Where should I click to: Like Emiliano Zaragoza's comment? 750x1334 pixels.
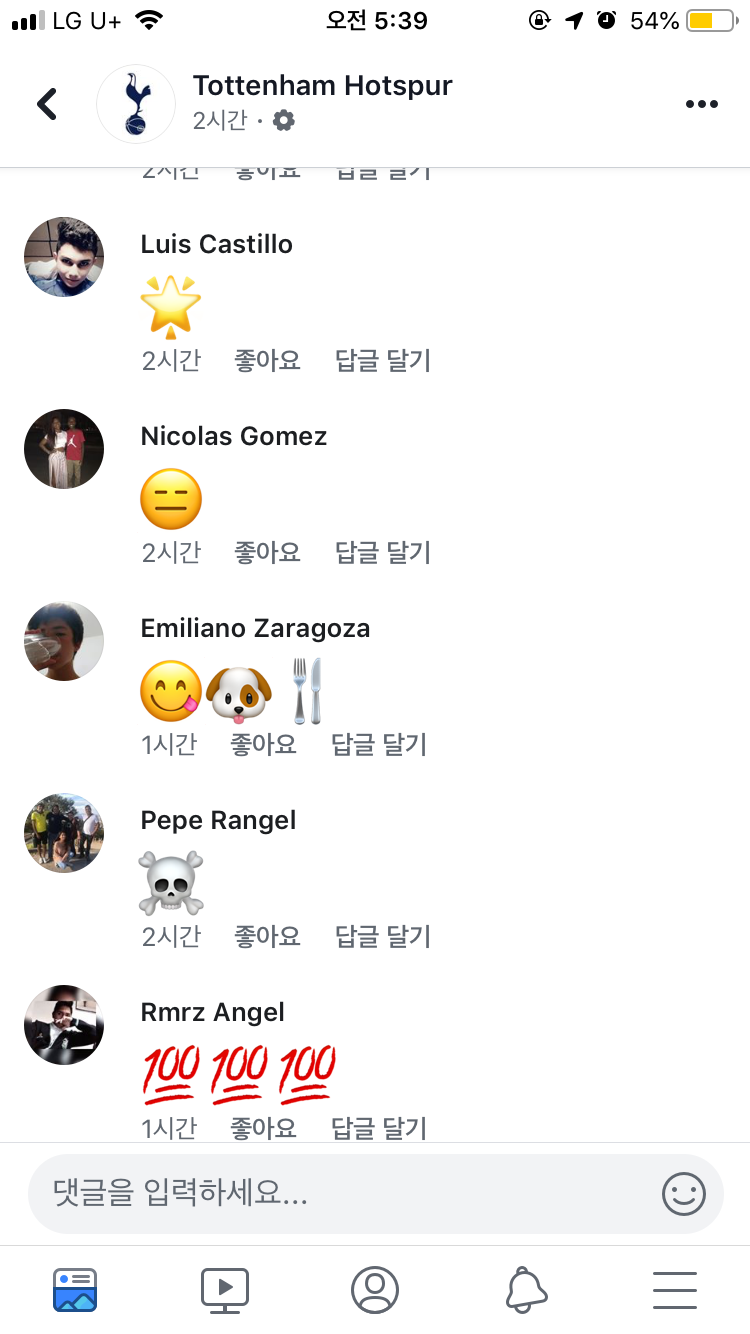tap(263, 744)
